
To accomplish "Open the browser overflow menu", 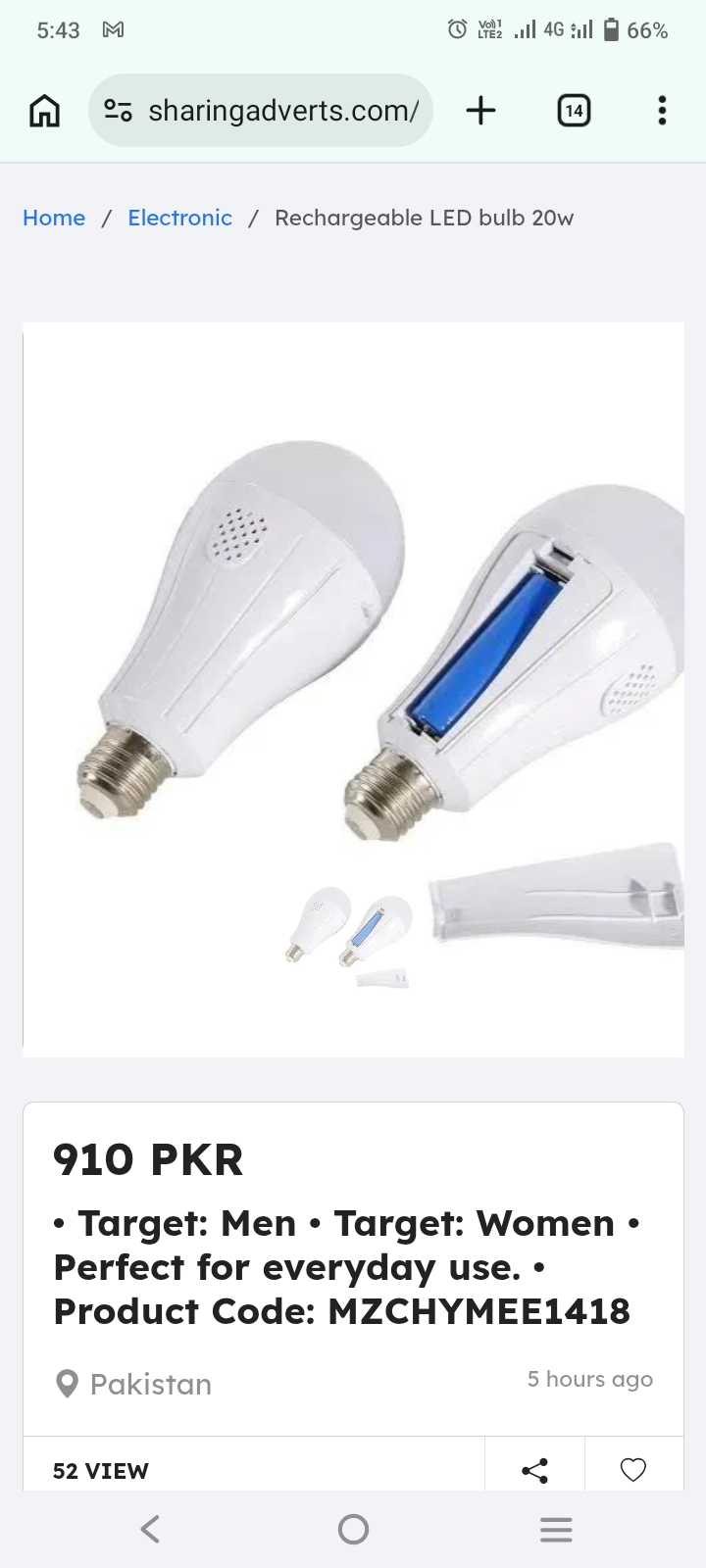I will [x=663, y=111].
